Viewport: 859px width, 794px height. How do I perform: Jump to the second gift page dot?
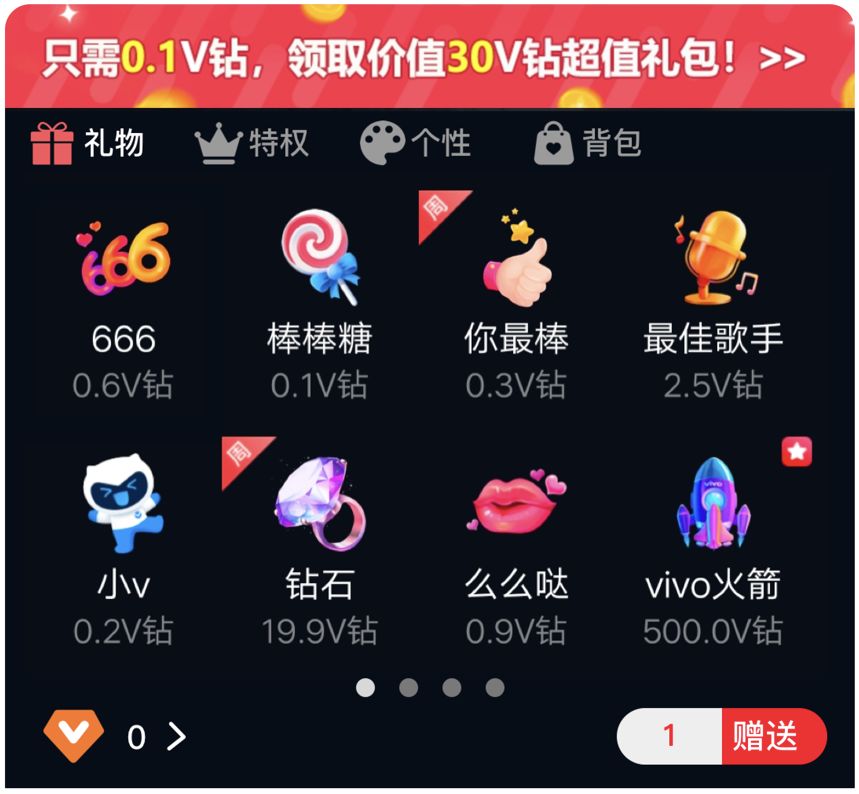click(x=408, y=688)
